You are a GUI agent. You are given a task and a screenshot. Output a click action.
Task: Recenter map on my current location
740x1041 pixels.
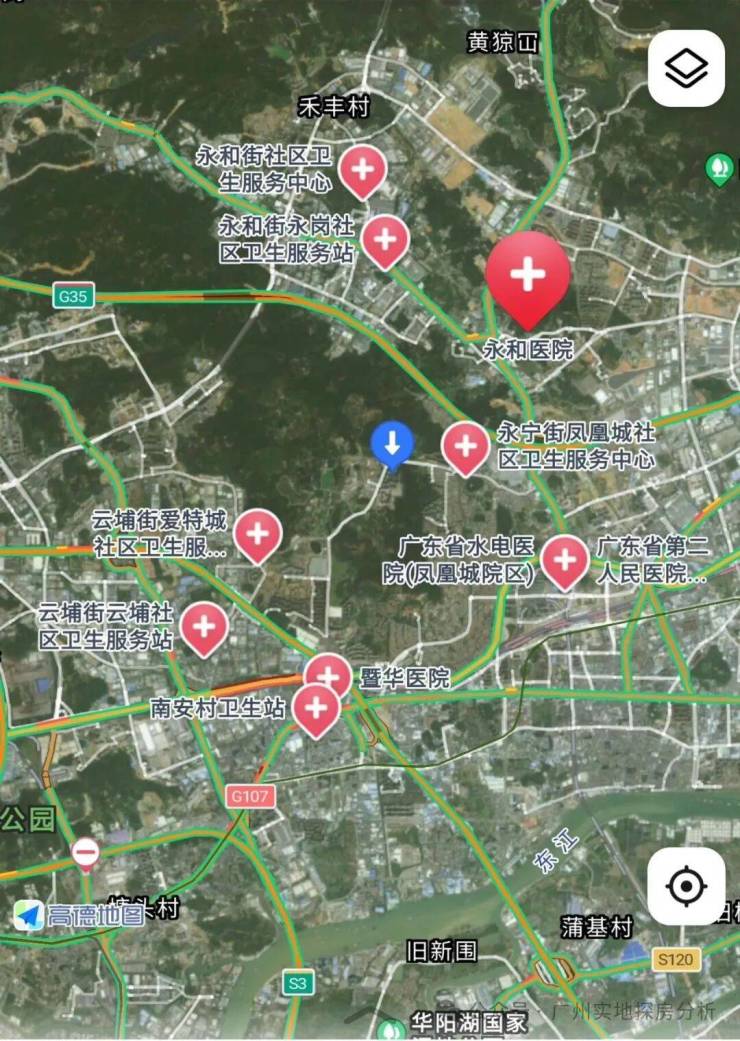coord(686,886)
